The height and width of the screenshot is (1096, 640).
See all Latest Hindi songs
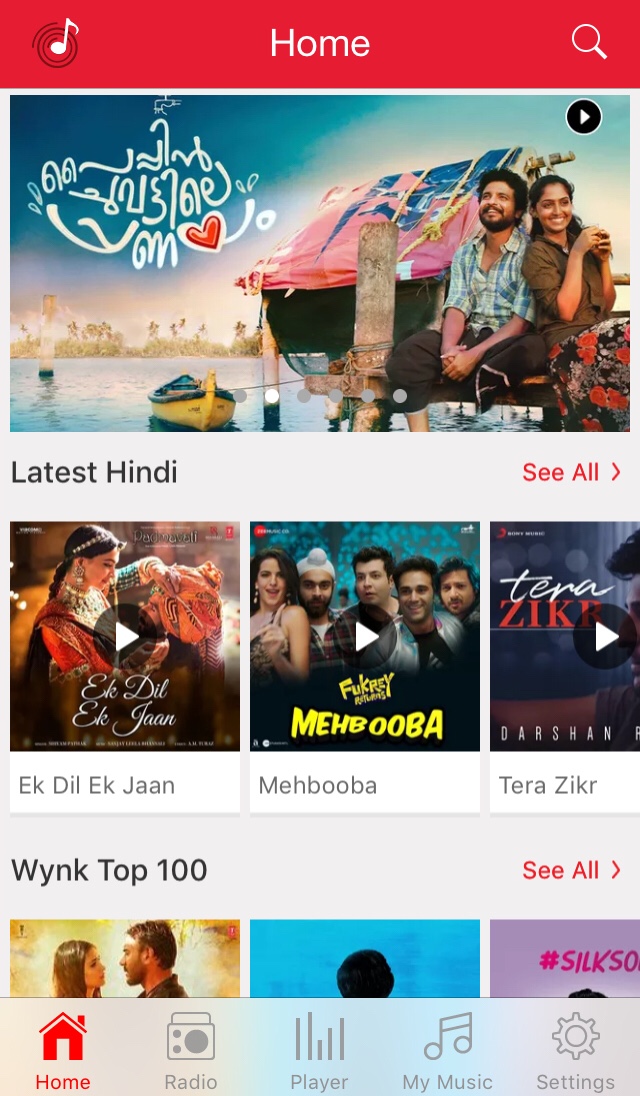coord(571,472)
